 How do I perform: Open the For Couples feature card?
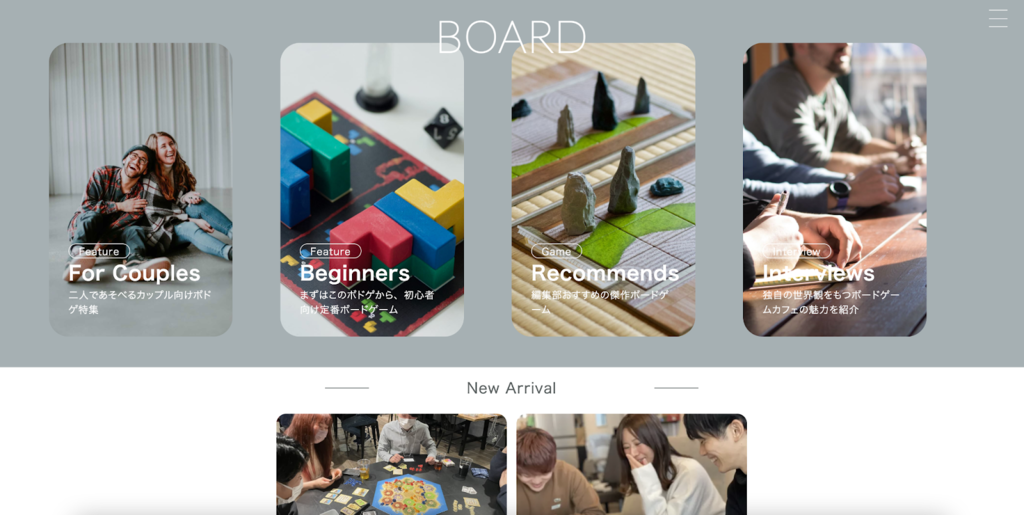141,190
